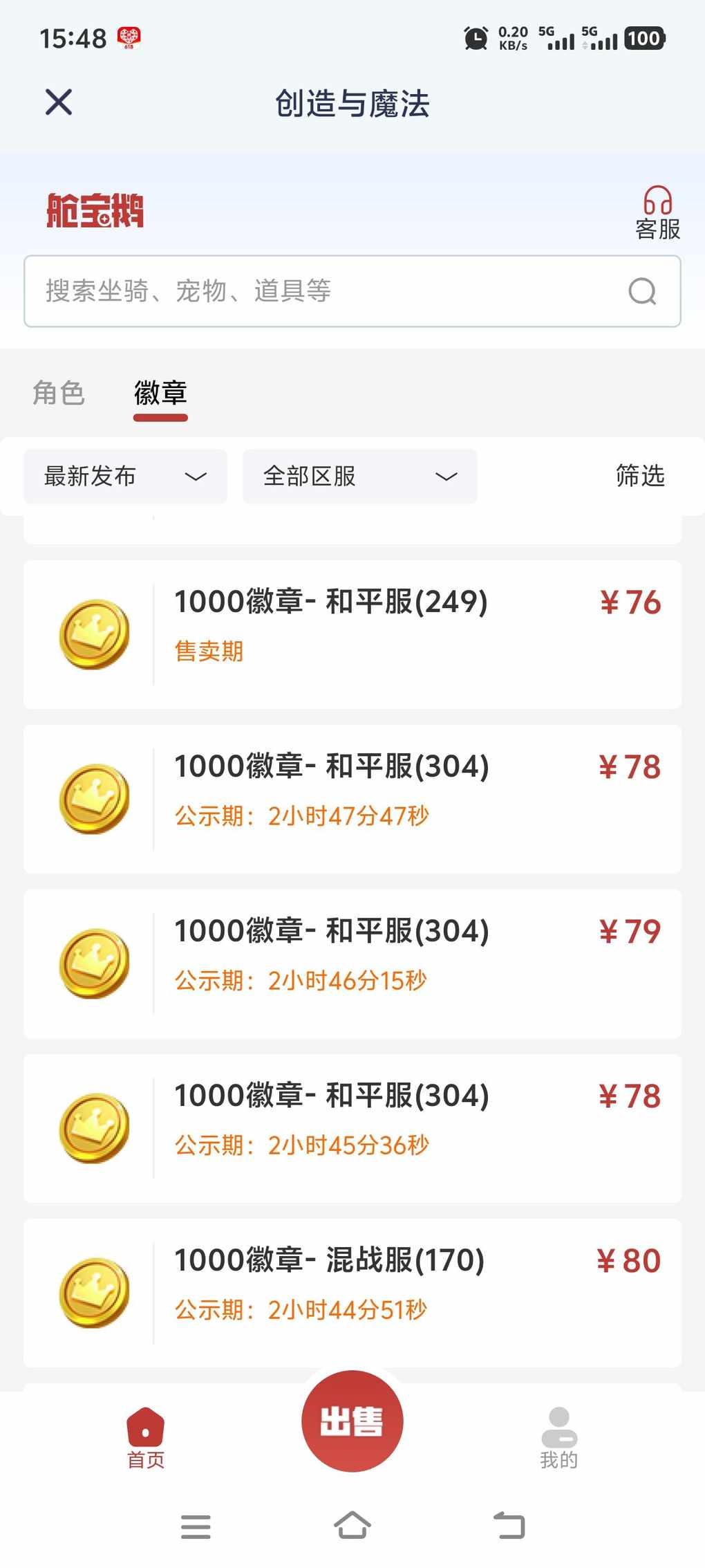Select the 徽章 tab
The height and width of the screenshot is (1568, 705).
(160, 393)
